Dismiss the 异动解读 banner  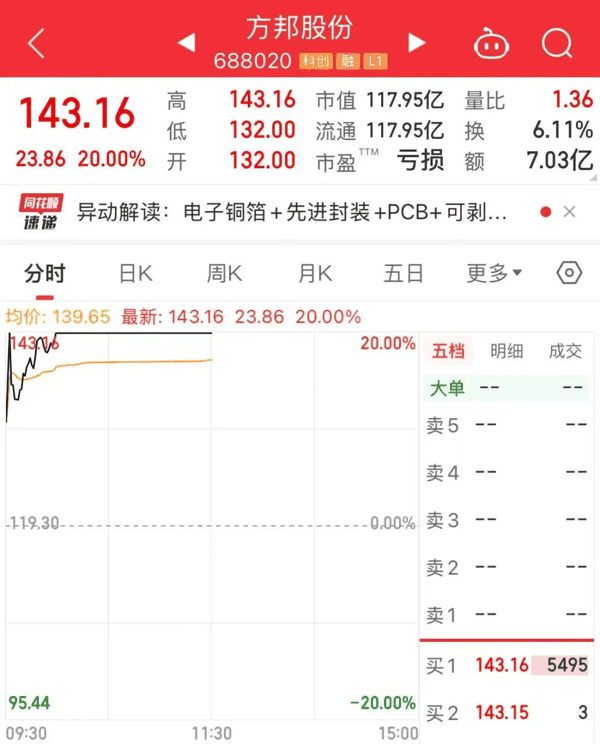569,212
